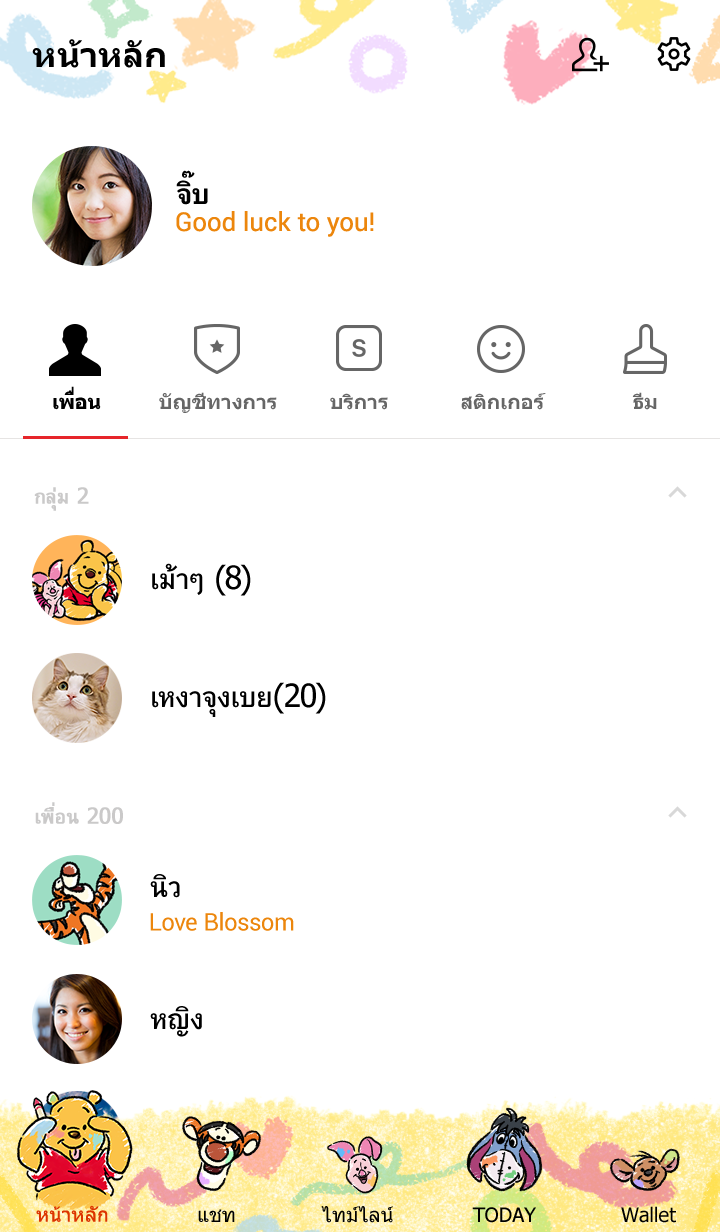Open the group เม้าๆ (8)

(200, 579)
